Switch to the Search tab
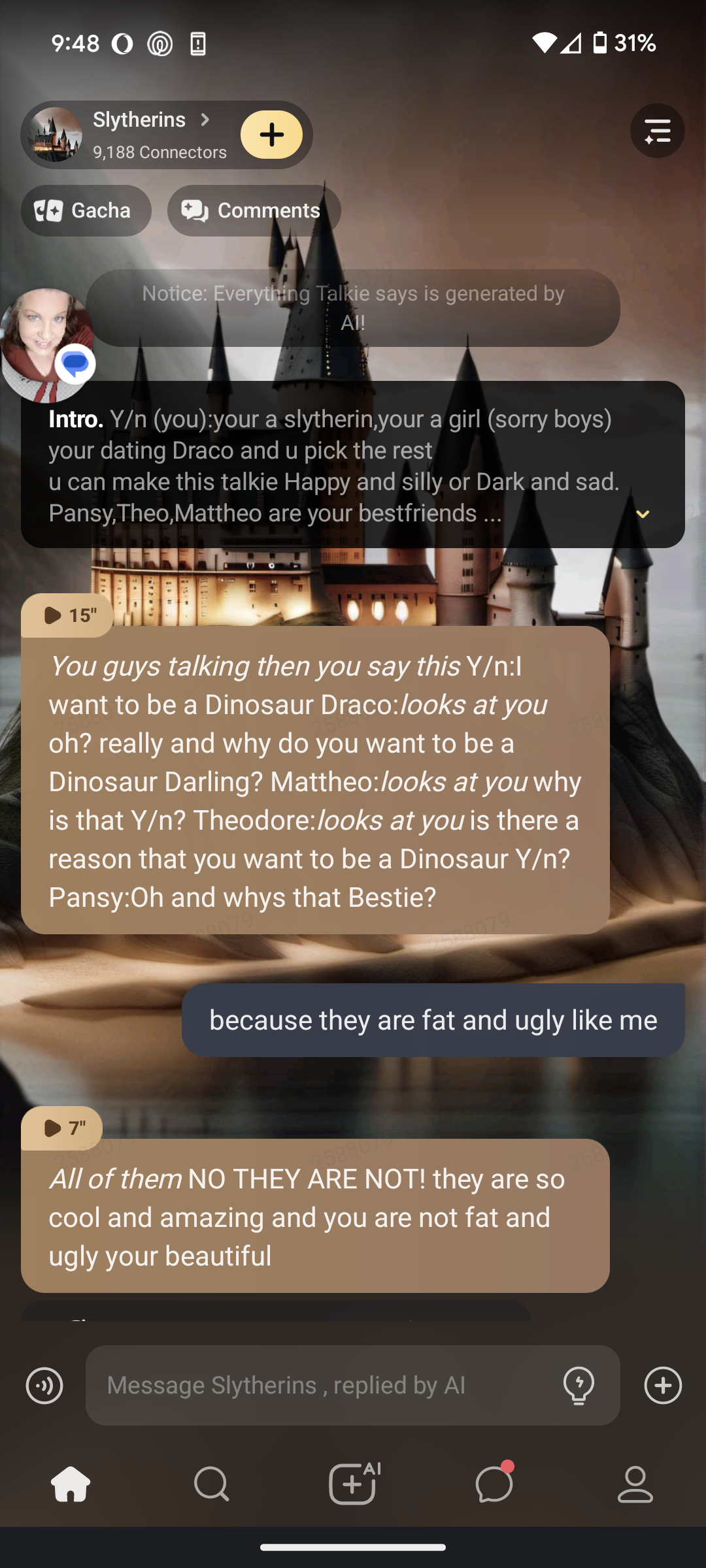706x1568 pixels. [x=212, y=1484]
